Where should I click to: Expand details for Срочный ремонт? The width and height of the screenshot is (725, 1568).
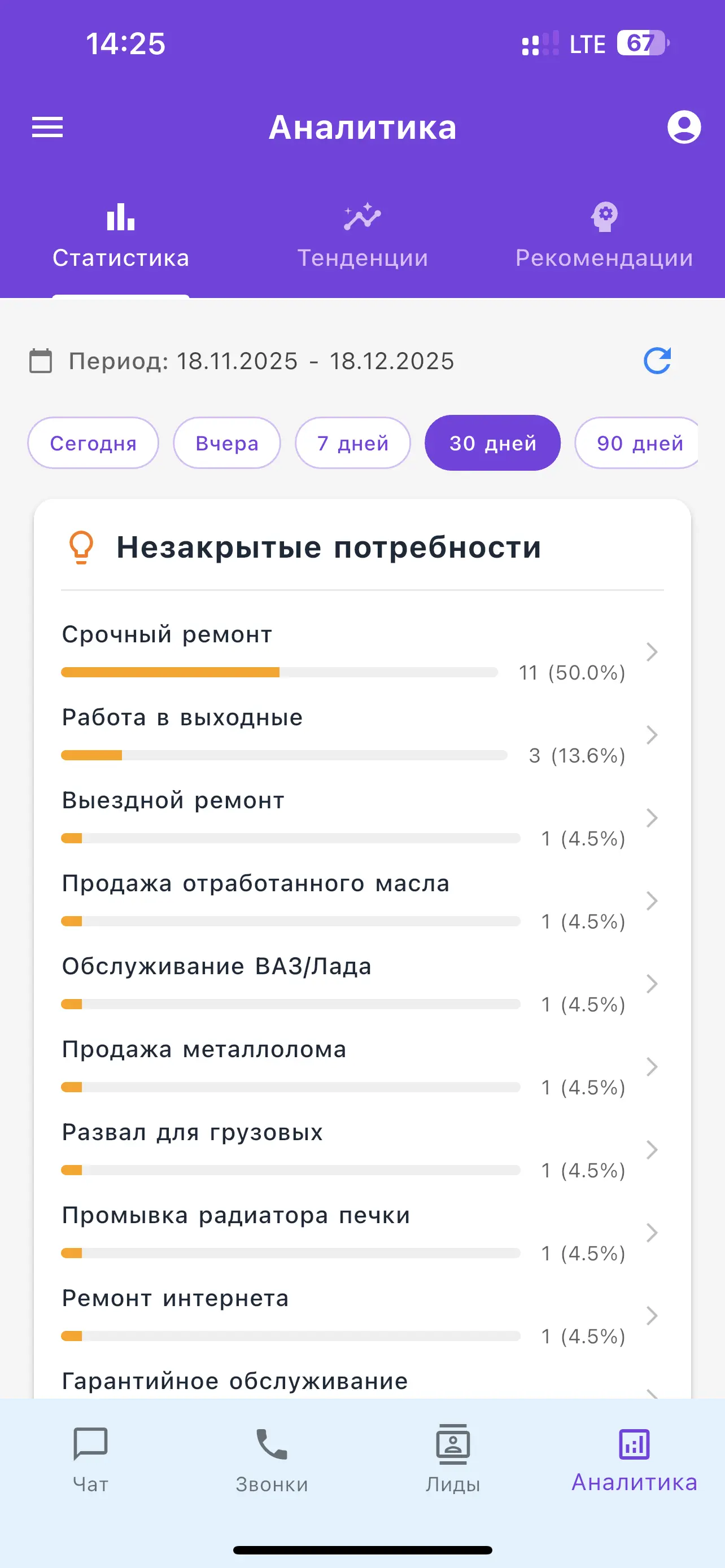pos(653,651)
